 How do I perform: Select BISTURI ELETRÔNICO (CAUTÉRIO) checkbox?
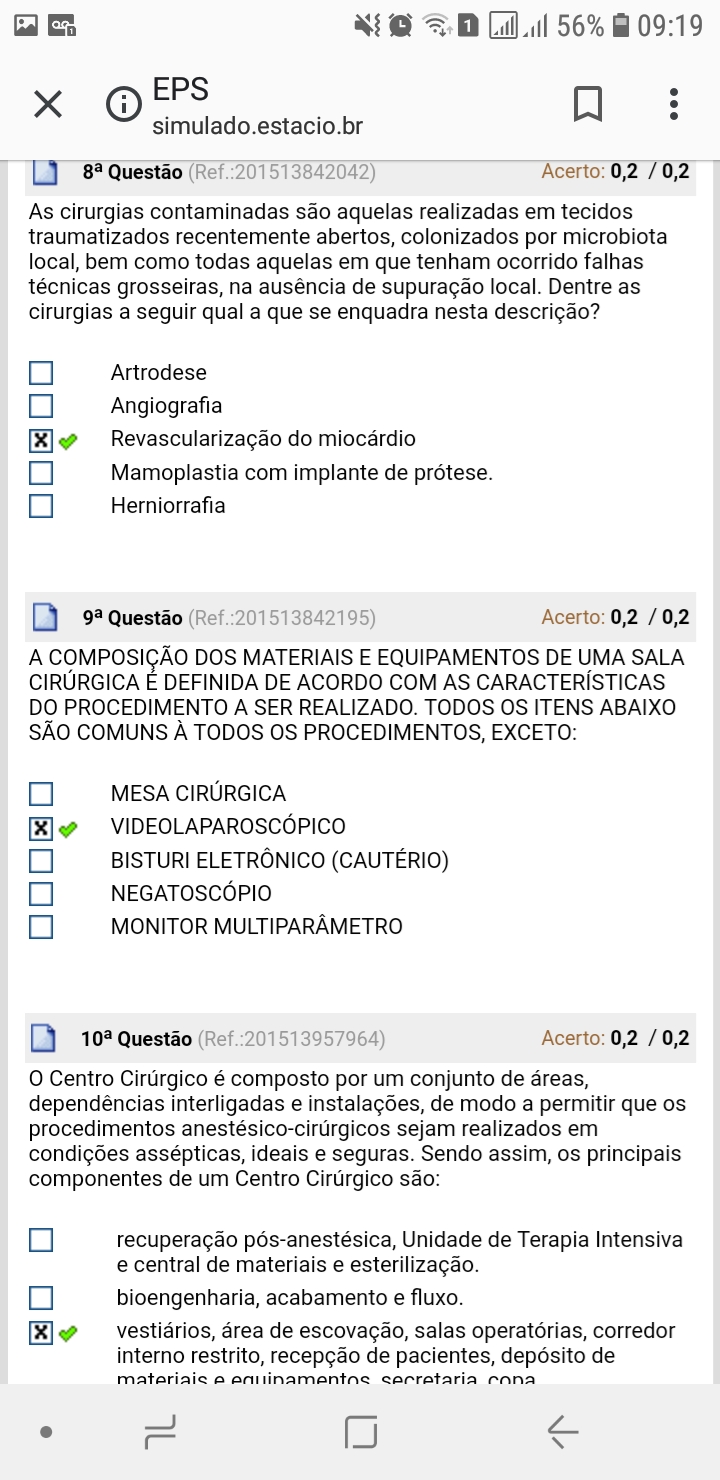[x=41, y=860]
